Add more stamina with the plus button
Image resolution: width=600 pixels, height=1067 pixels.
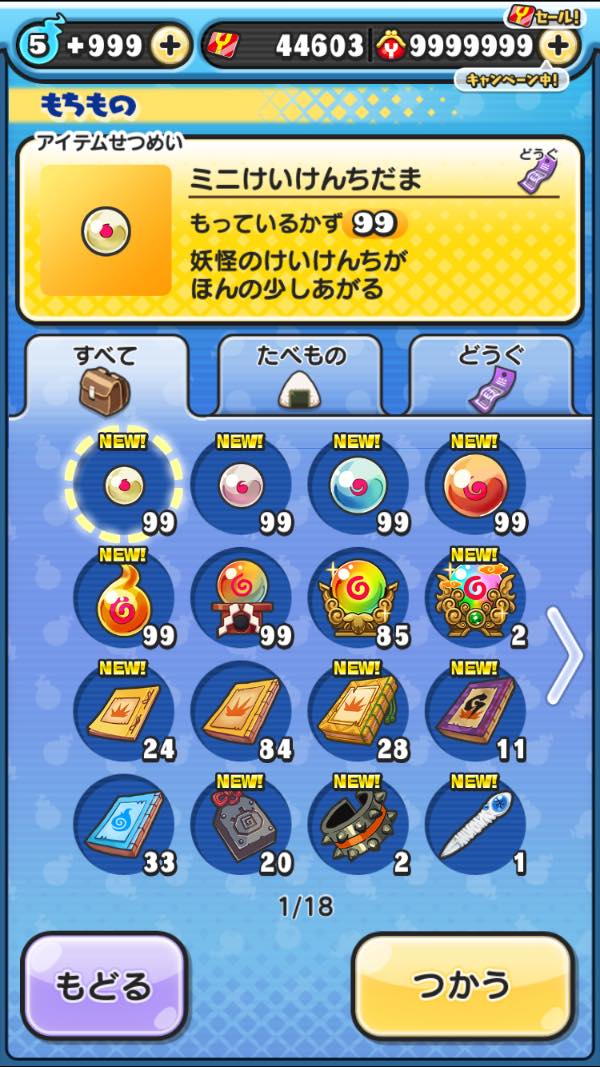tap(170, 46)
